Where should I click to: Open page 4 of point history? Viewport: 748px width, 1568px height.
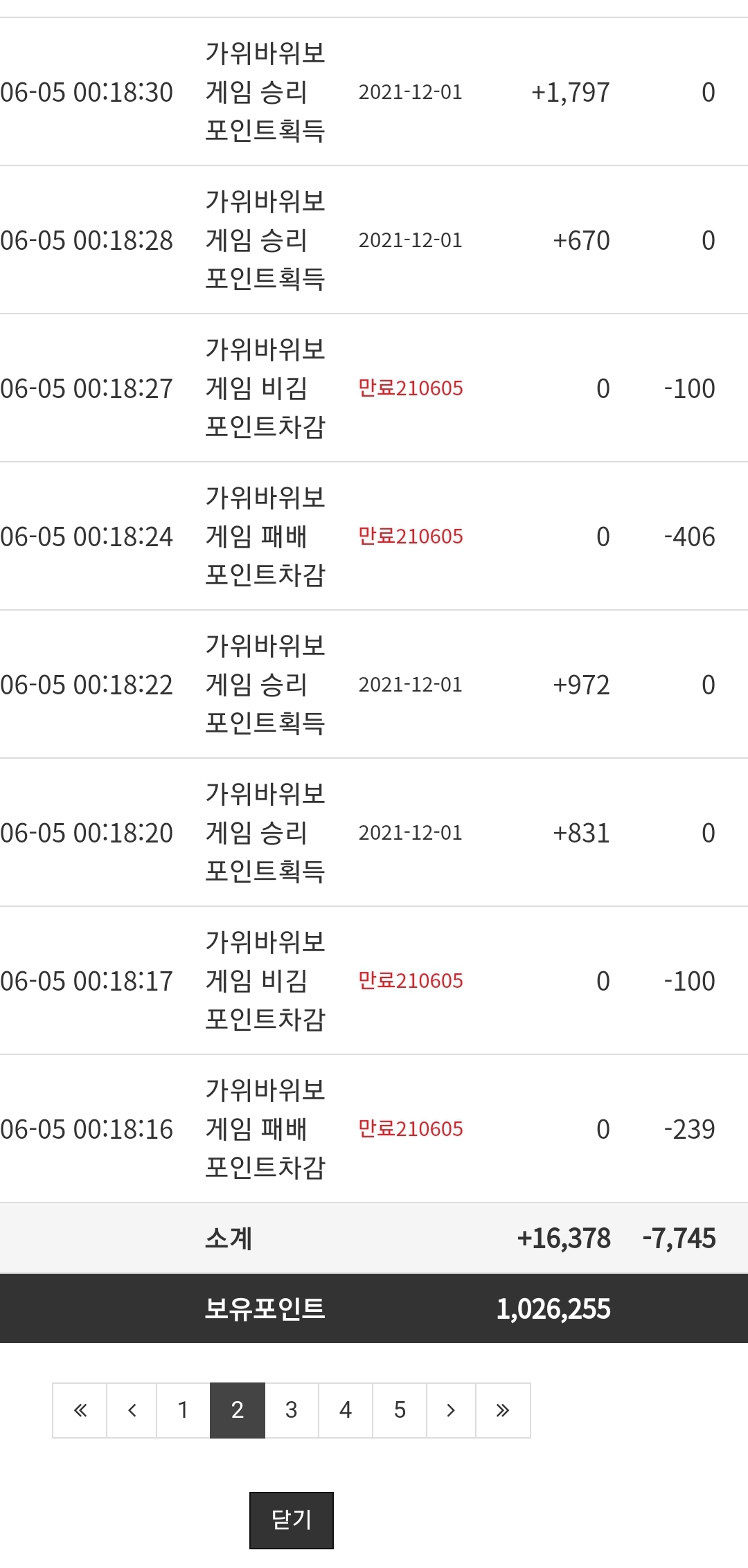(346, 1410)
